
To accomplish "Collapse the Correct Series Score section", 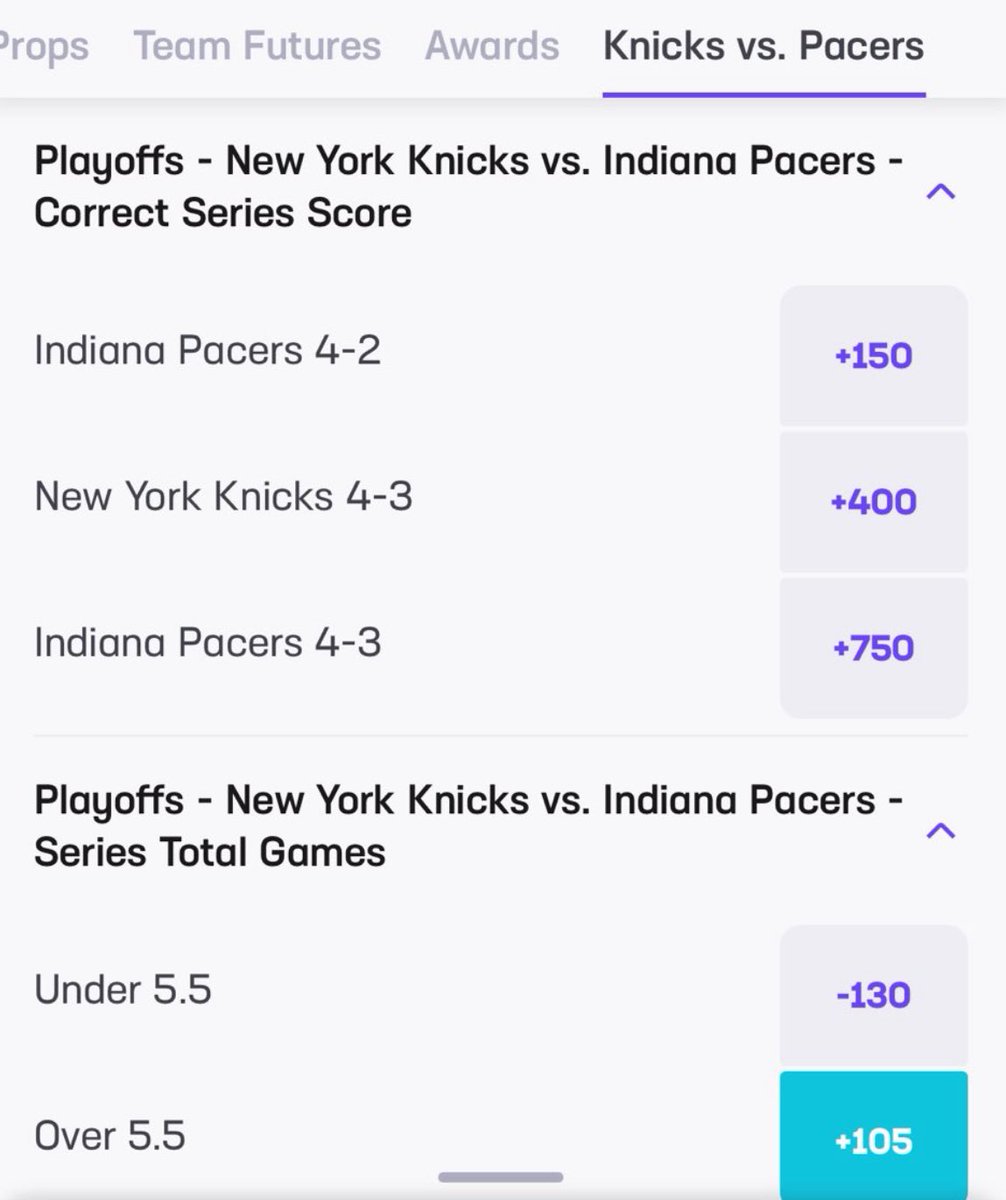I will 941,191.
